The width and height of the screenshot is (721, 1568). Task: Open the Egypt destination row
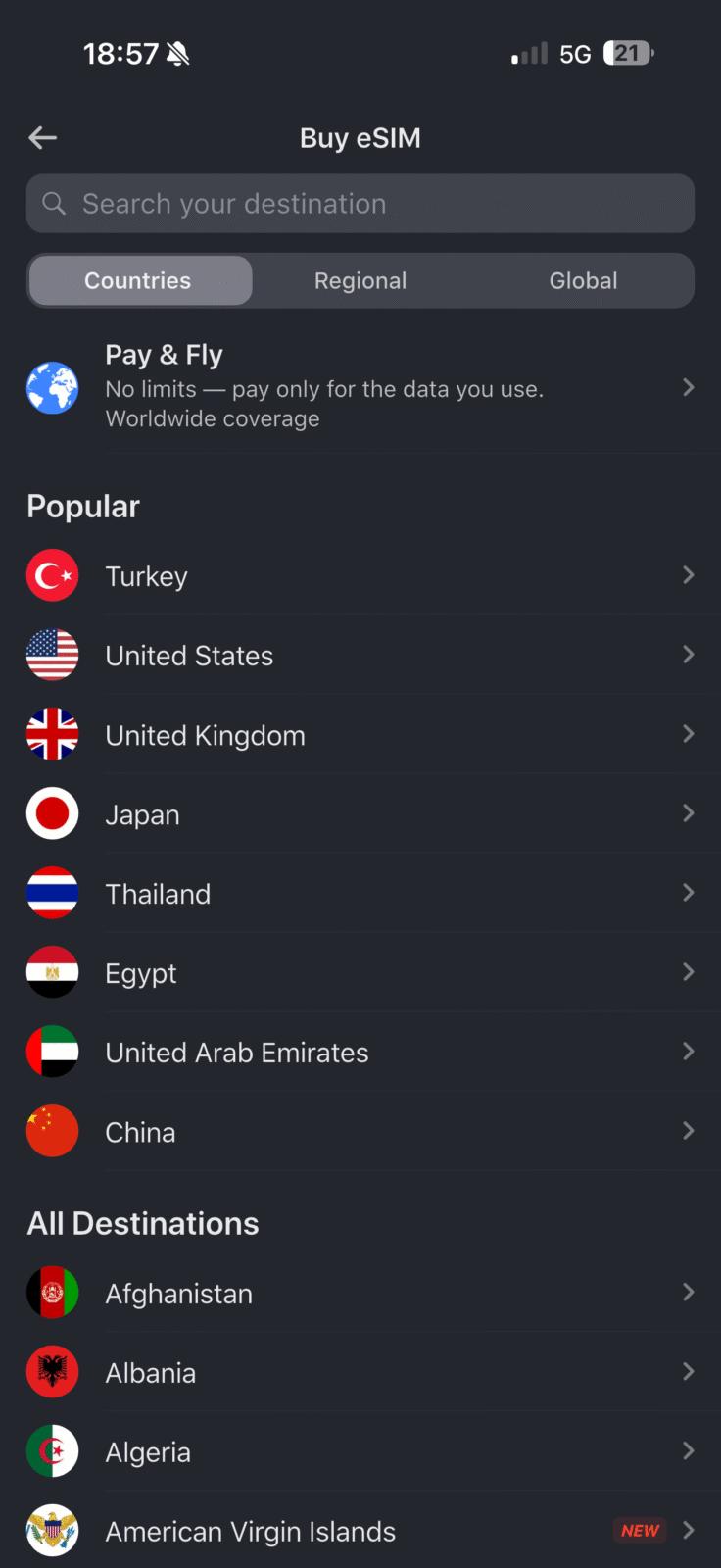pos(360,973)
